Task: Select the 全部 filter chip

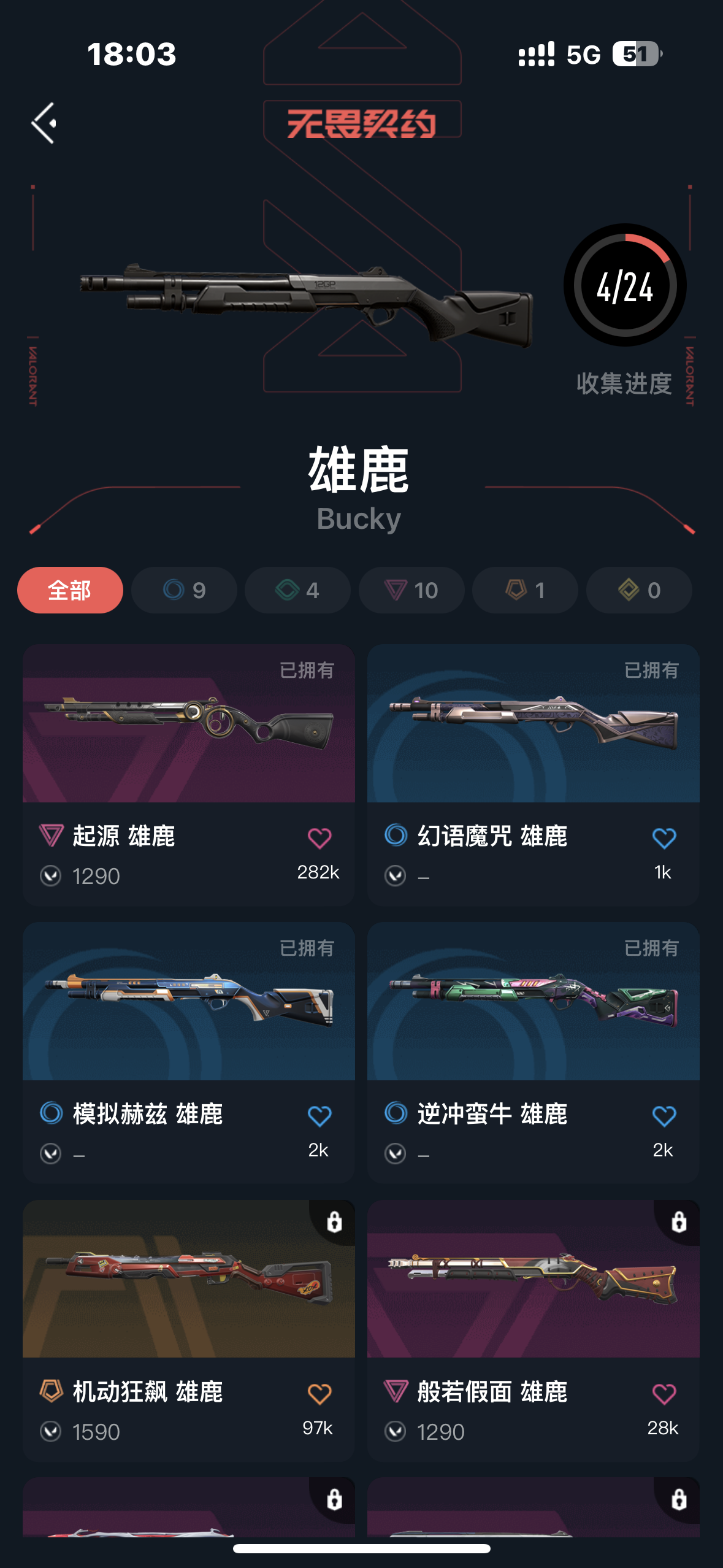Action: (x=70, y=590)
